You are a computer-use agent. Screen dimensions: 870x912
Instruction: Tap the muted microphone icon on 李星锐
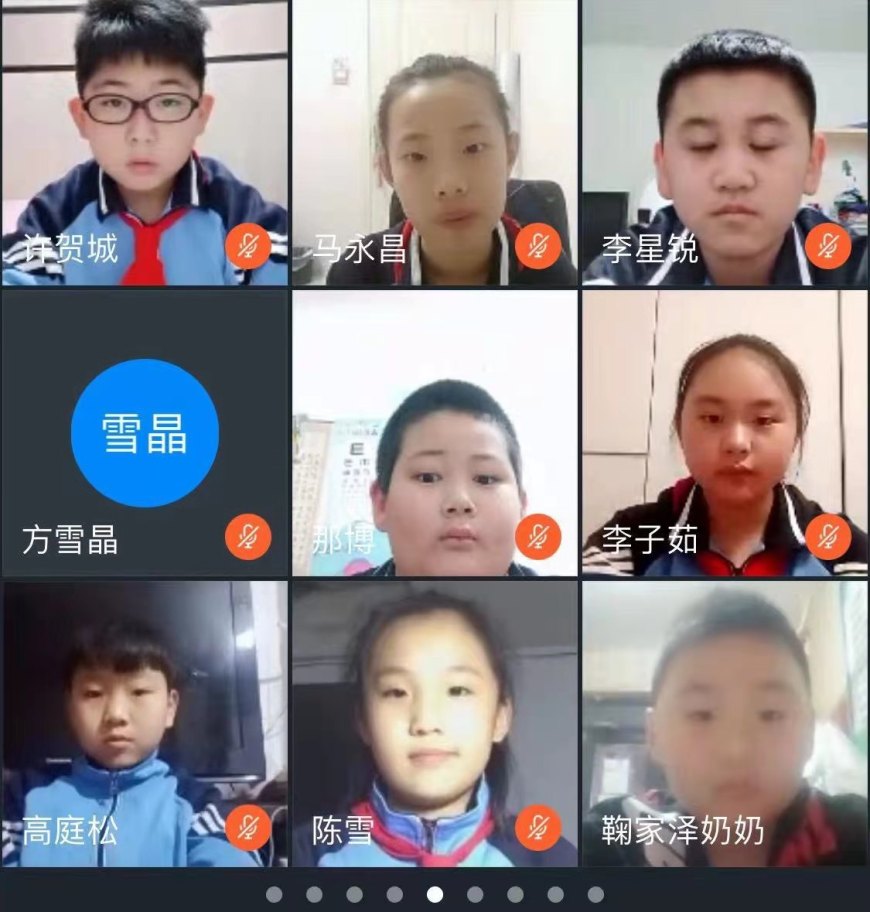point(828,246)
